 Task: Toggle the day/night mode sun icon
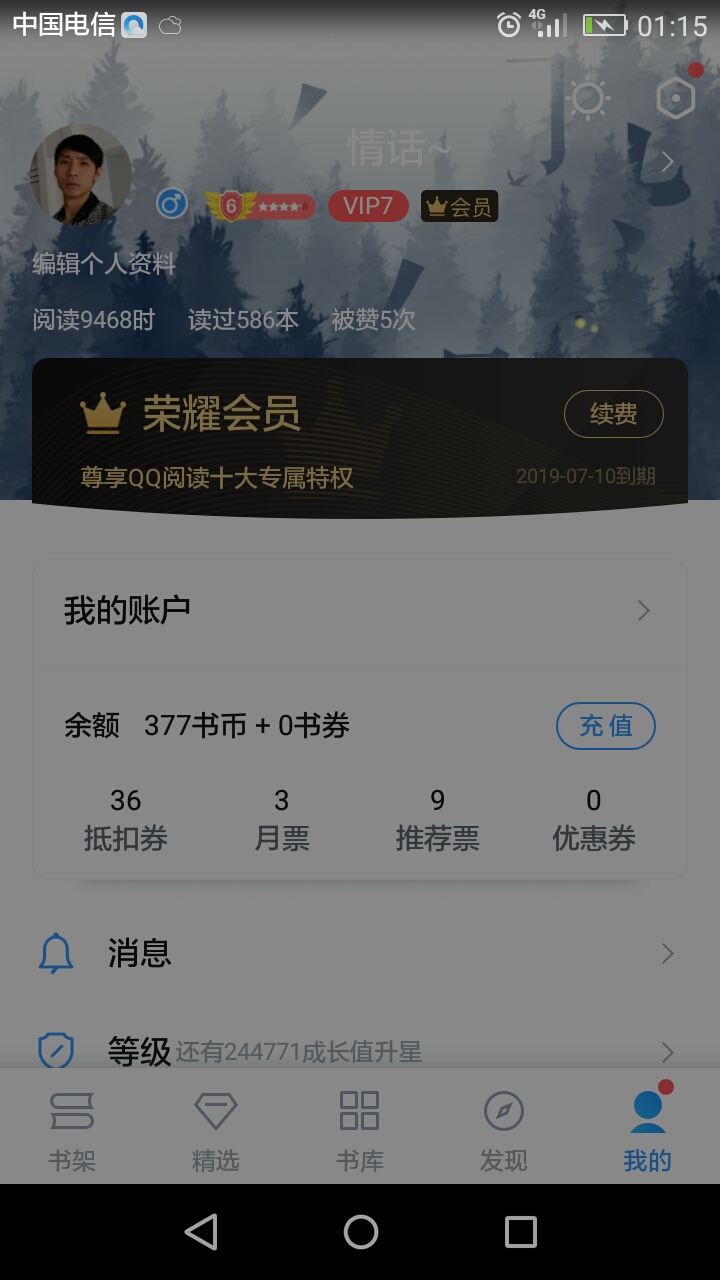(587, 98)
